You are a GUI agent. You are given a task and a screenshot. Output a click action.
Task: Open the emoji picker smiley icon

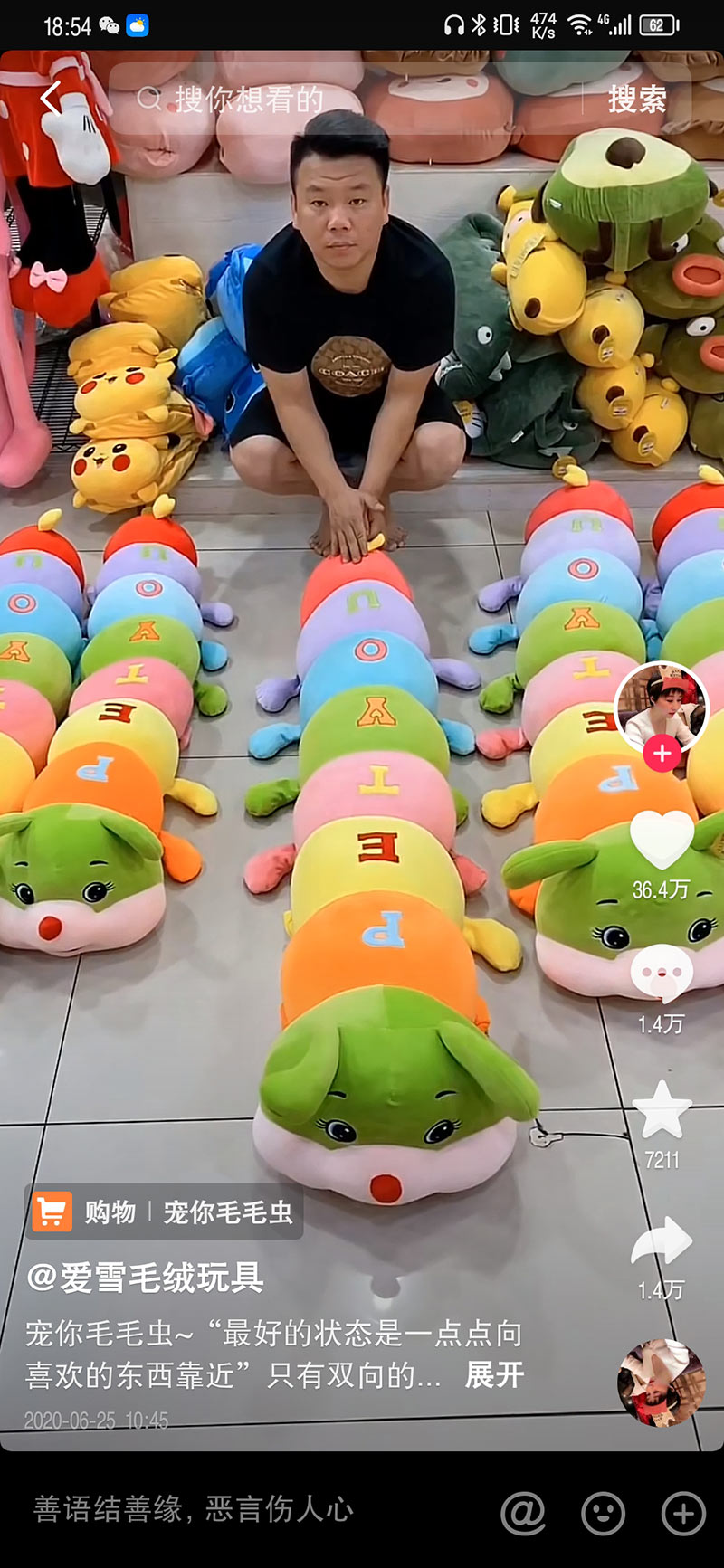[x=603, y=1512]
